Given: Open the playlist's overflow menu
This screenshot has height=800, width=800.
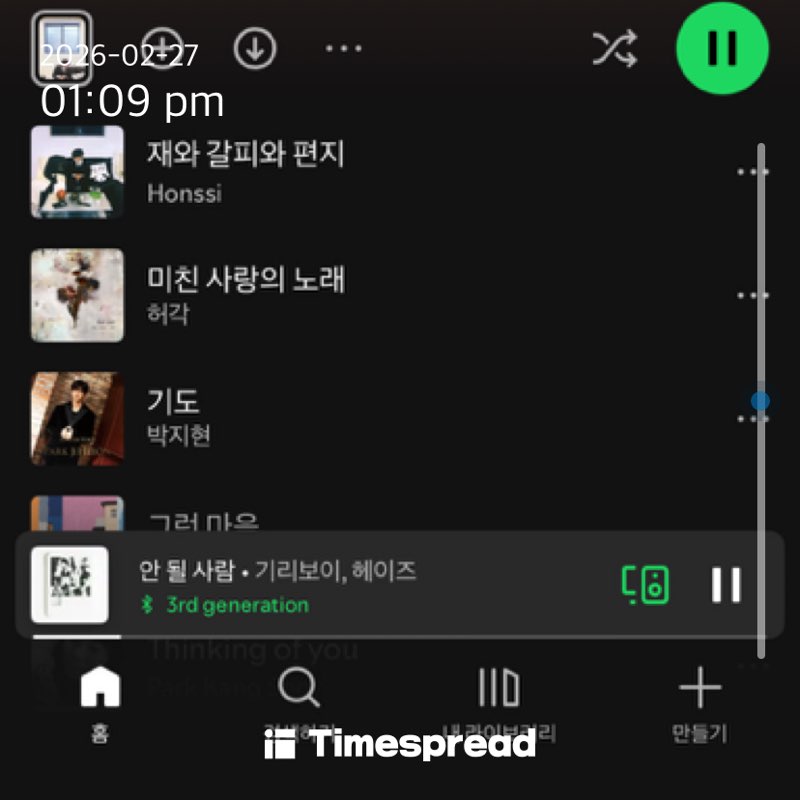Looking at the screenshot, I should (x=344, y=48).
